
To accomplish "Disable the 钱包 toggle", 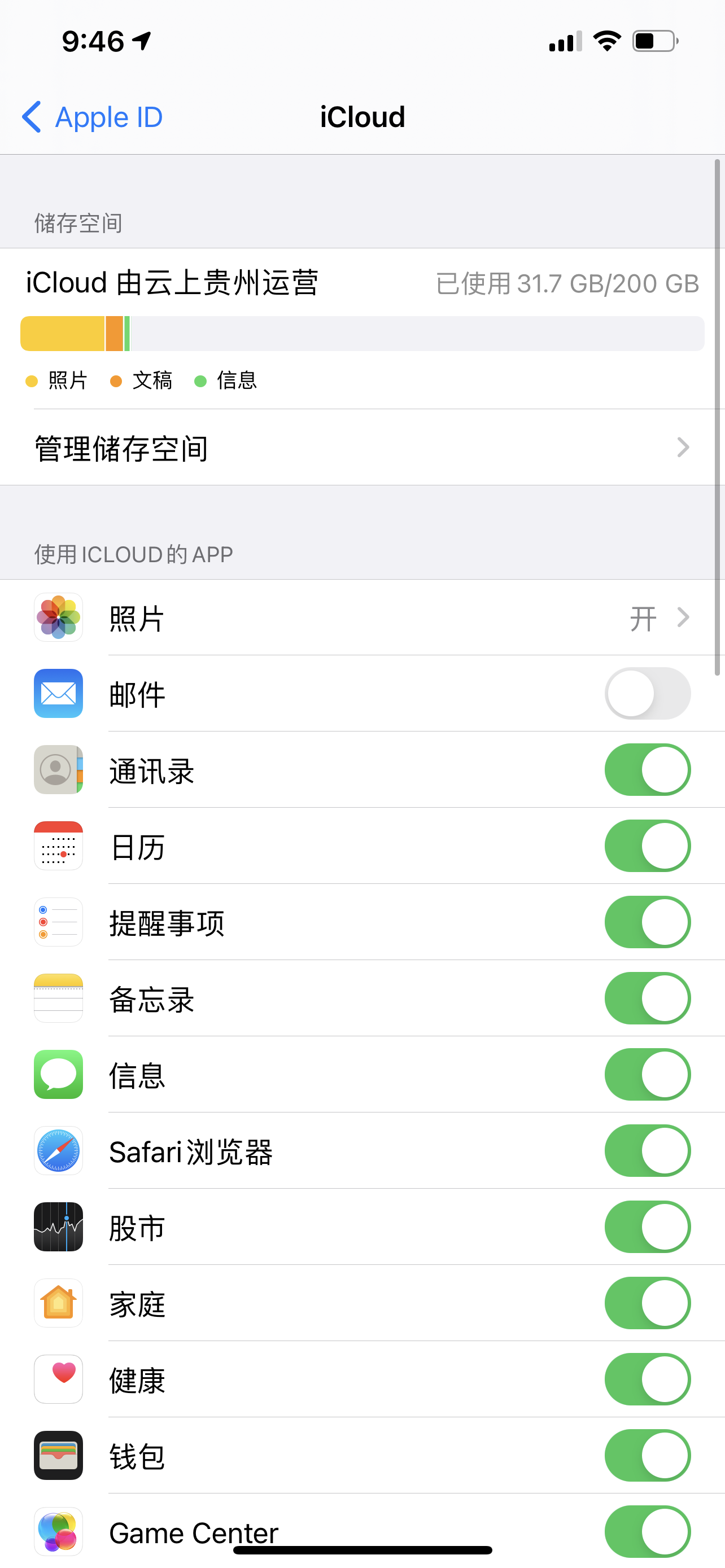I will click(x=647, y=1455).
